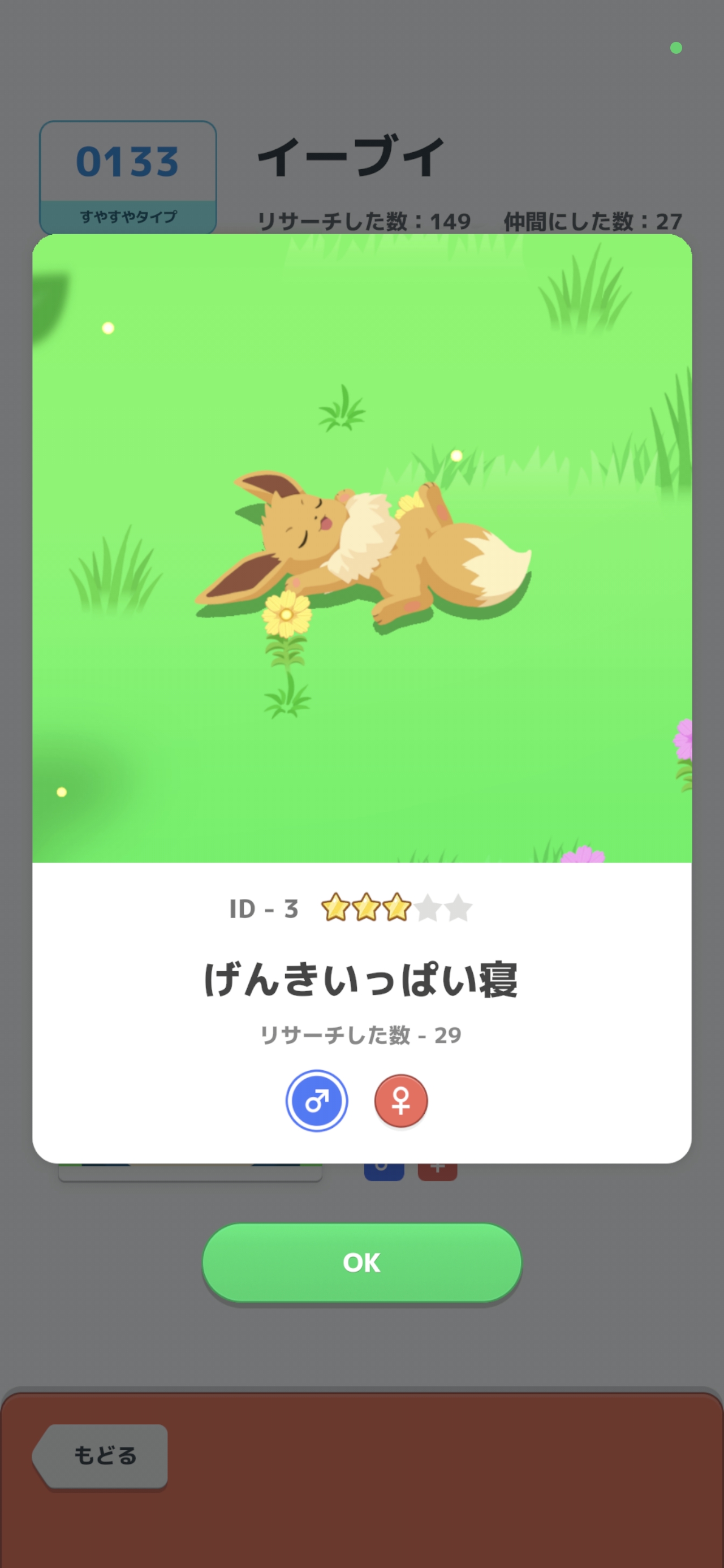Go back with the もどる button
The image size is (724, 1568).
tap(102, 1456)
